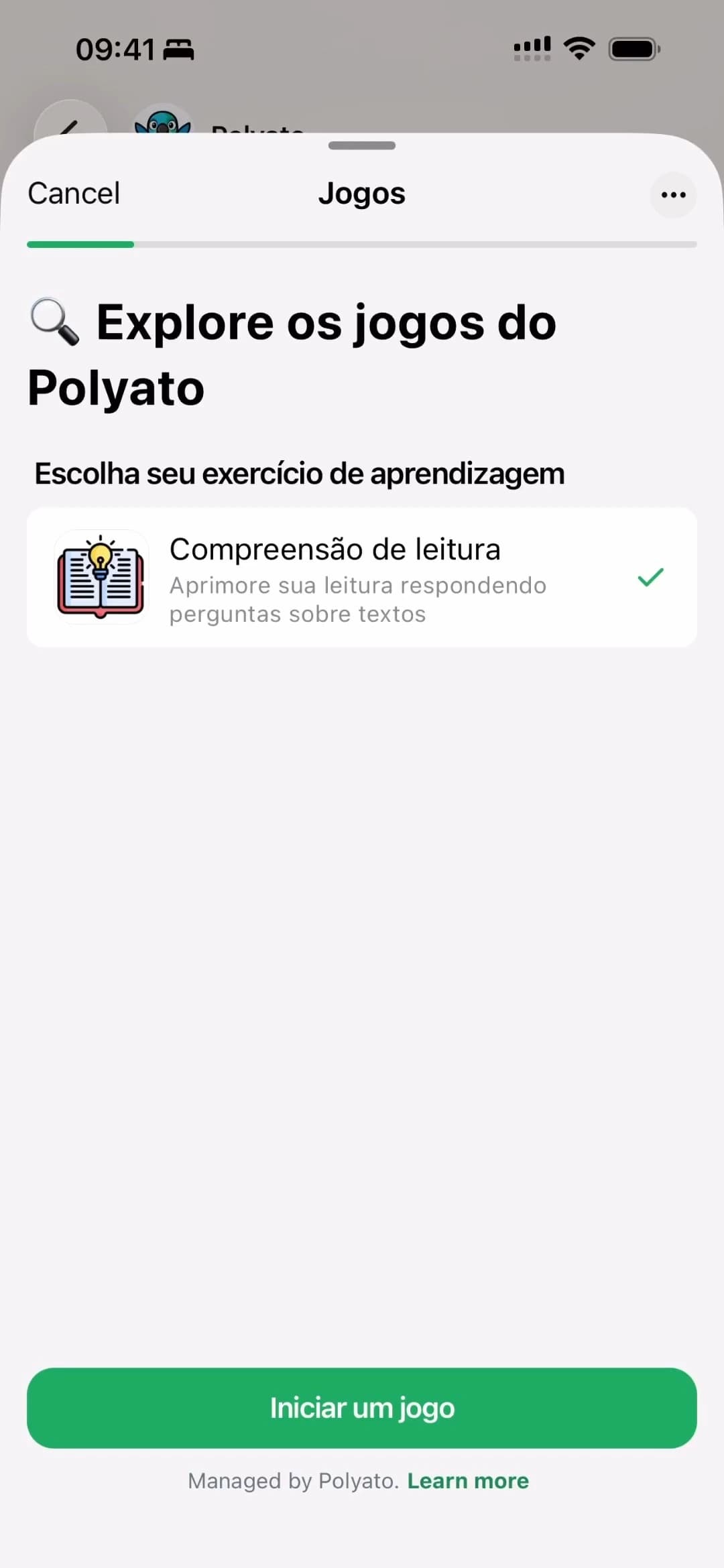Screen dimensions: 724x1568
Task: Click the reading comprehension book icon
Action: click(x=101, y=576)
